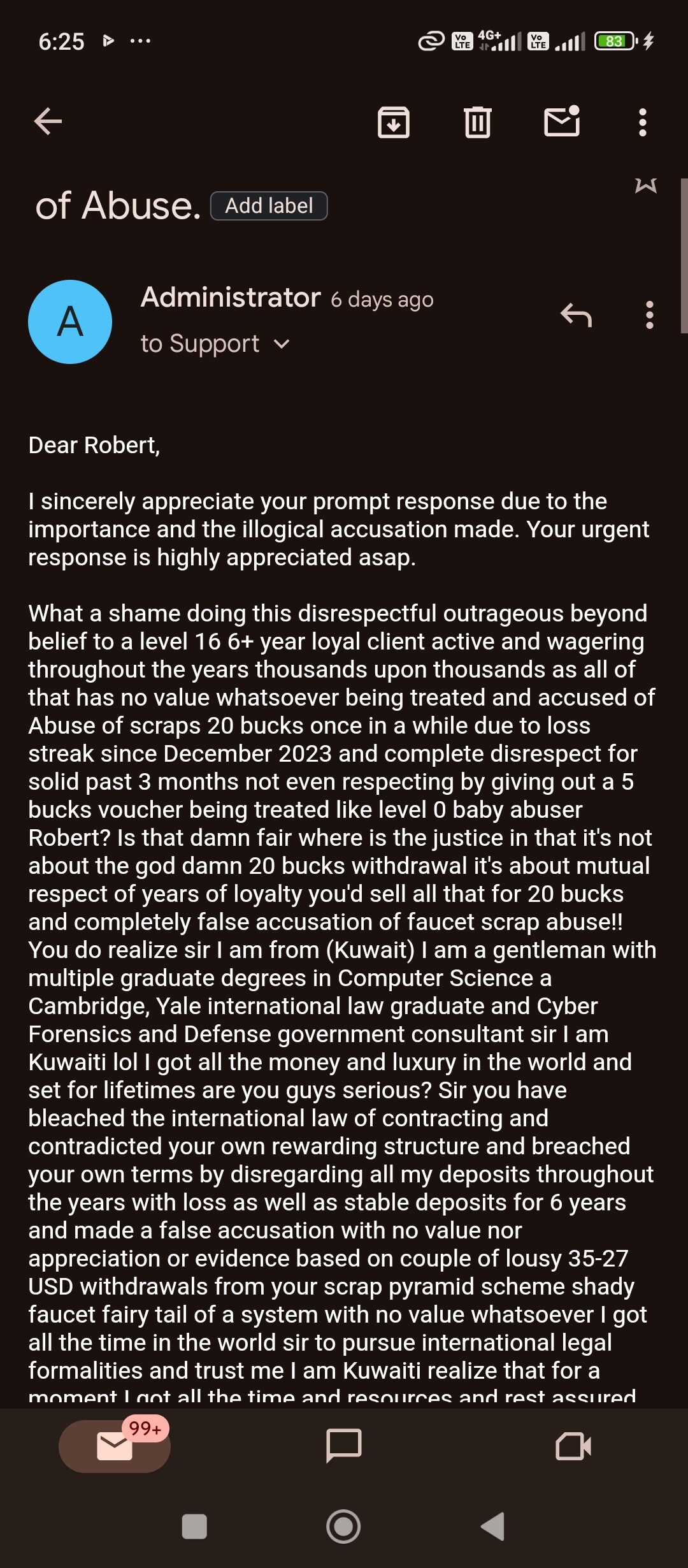Switch to the Meet video tab
This screenshot has height=1568, width=688.
573,1446
